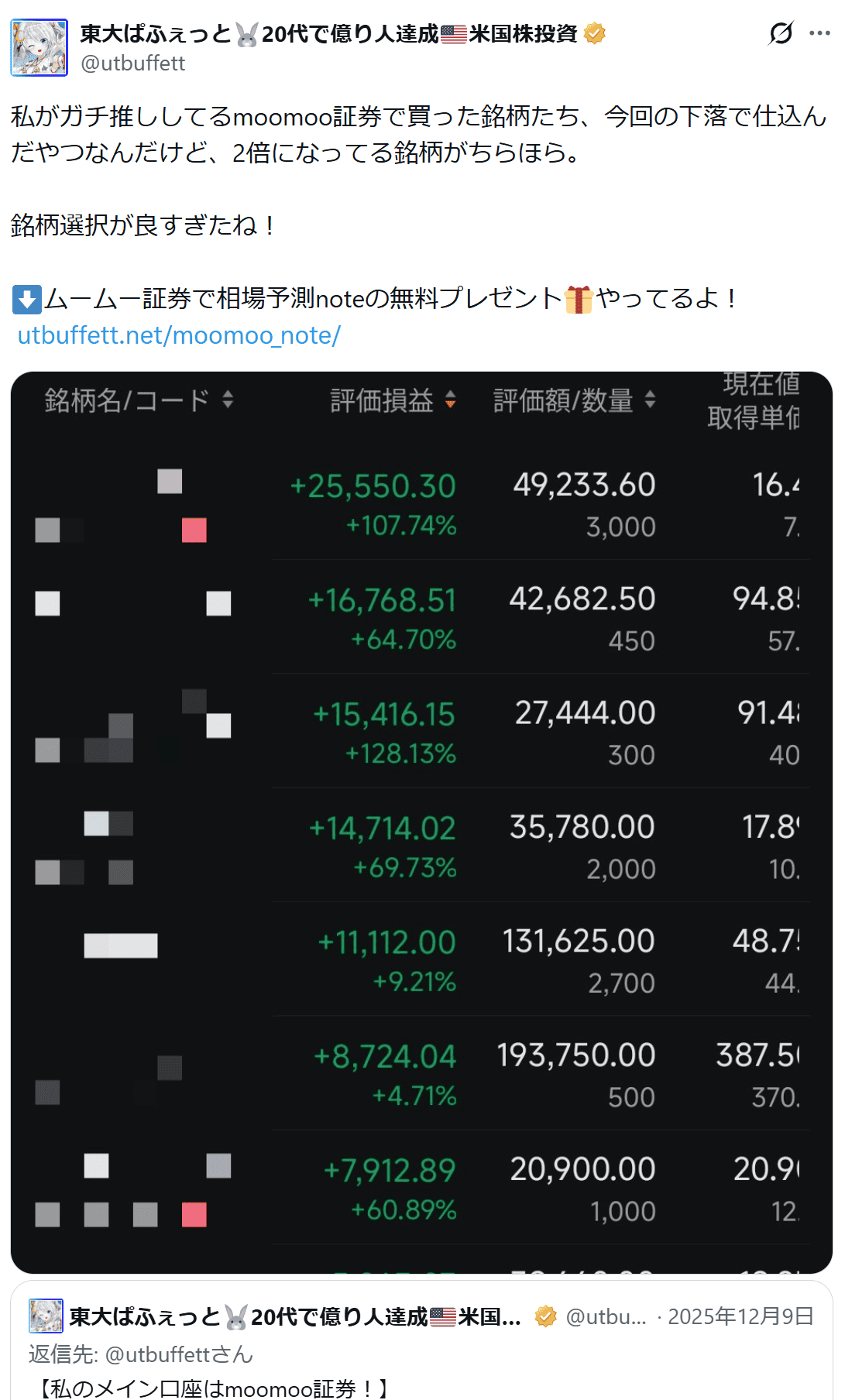Open the @utbuffett profile handle

tap(133, 63)
